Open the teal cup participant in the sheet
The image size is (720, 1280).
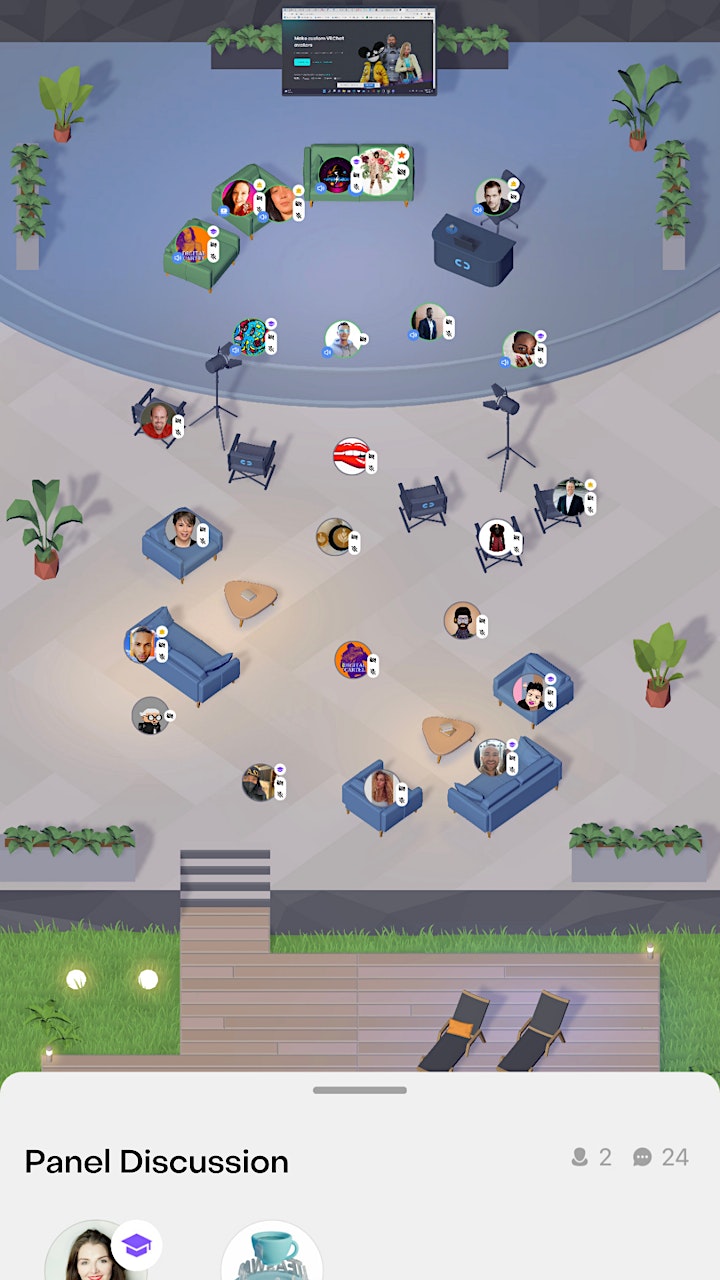point(272,1250)
